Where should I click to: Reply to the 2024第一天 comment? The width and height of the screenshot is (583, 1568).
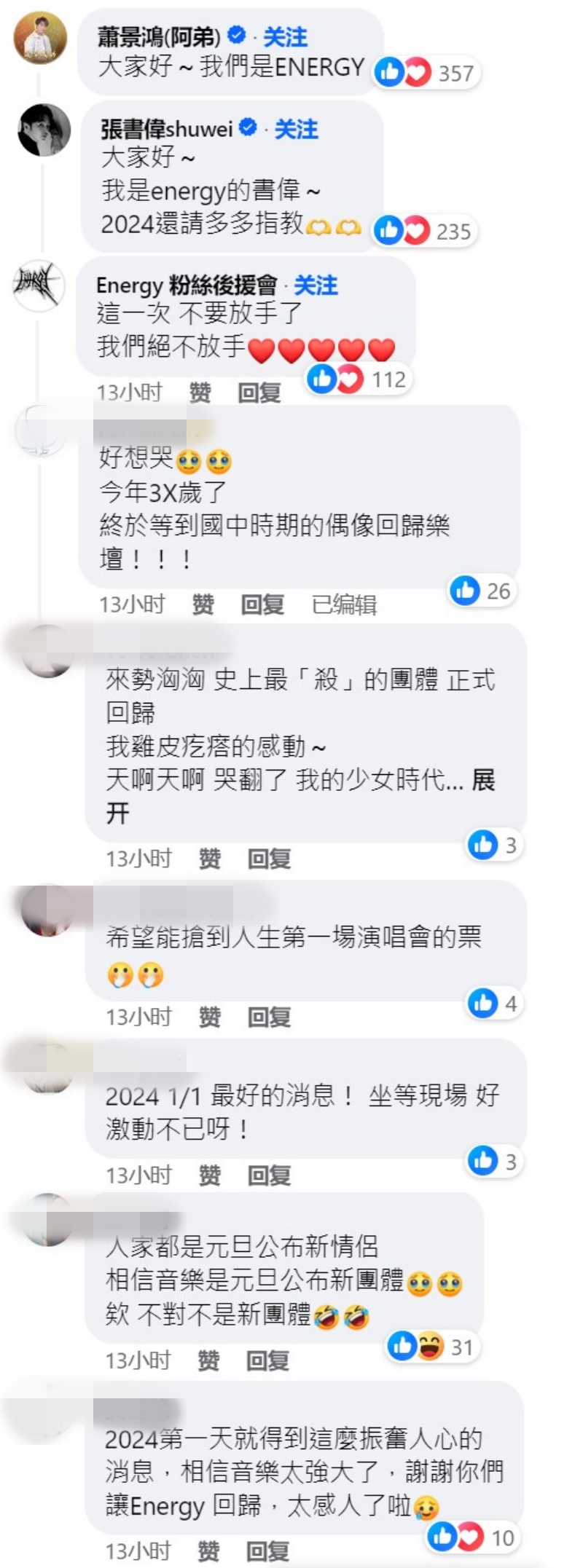tap(267, 1551)
